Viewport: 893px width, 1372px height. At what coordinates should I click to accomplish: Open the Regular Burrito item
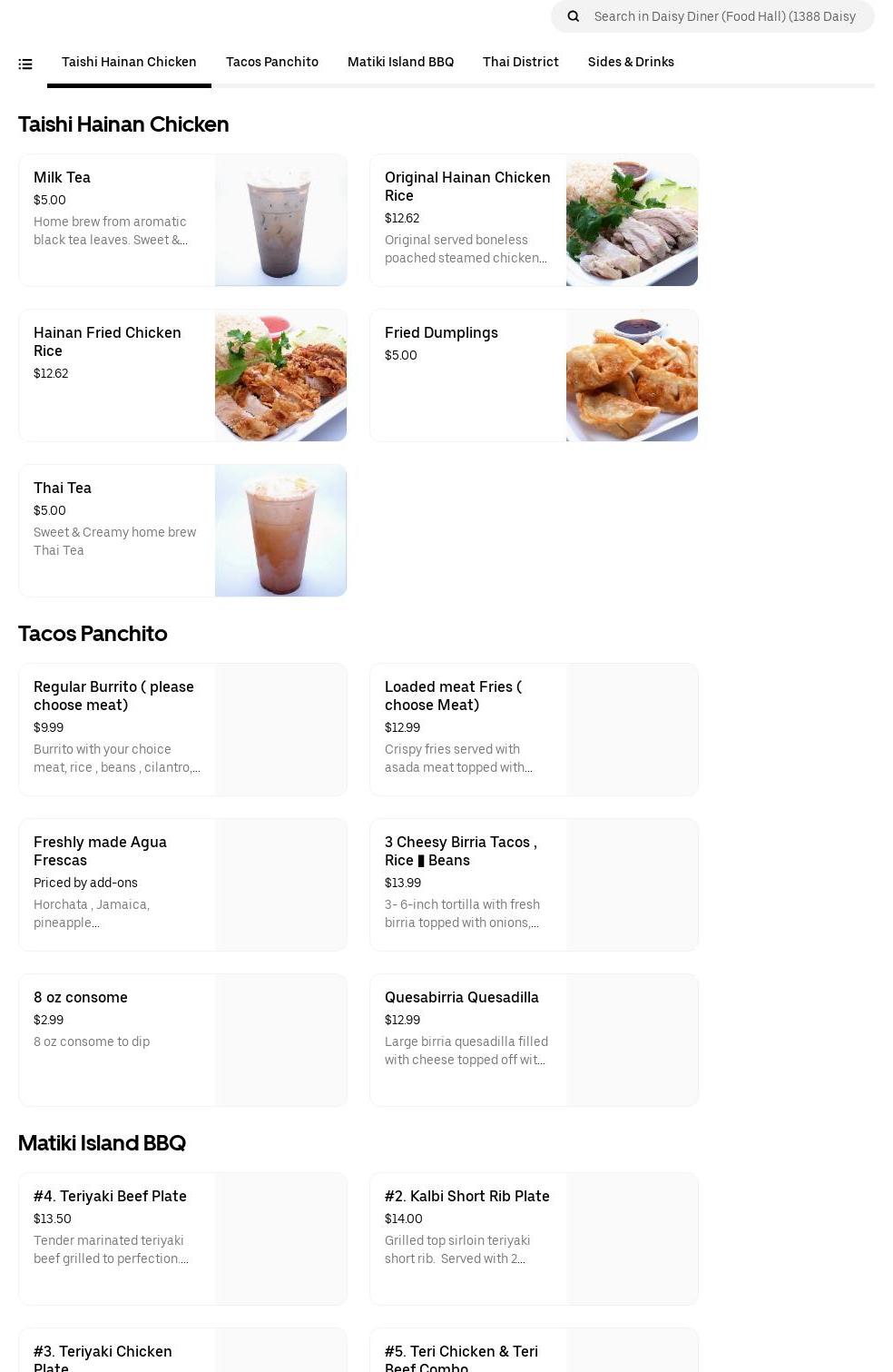coord(182,729)
